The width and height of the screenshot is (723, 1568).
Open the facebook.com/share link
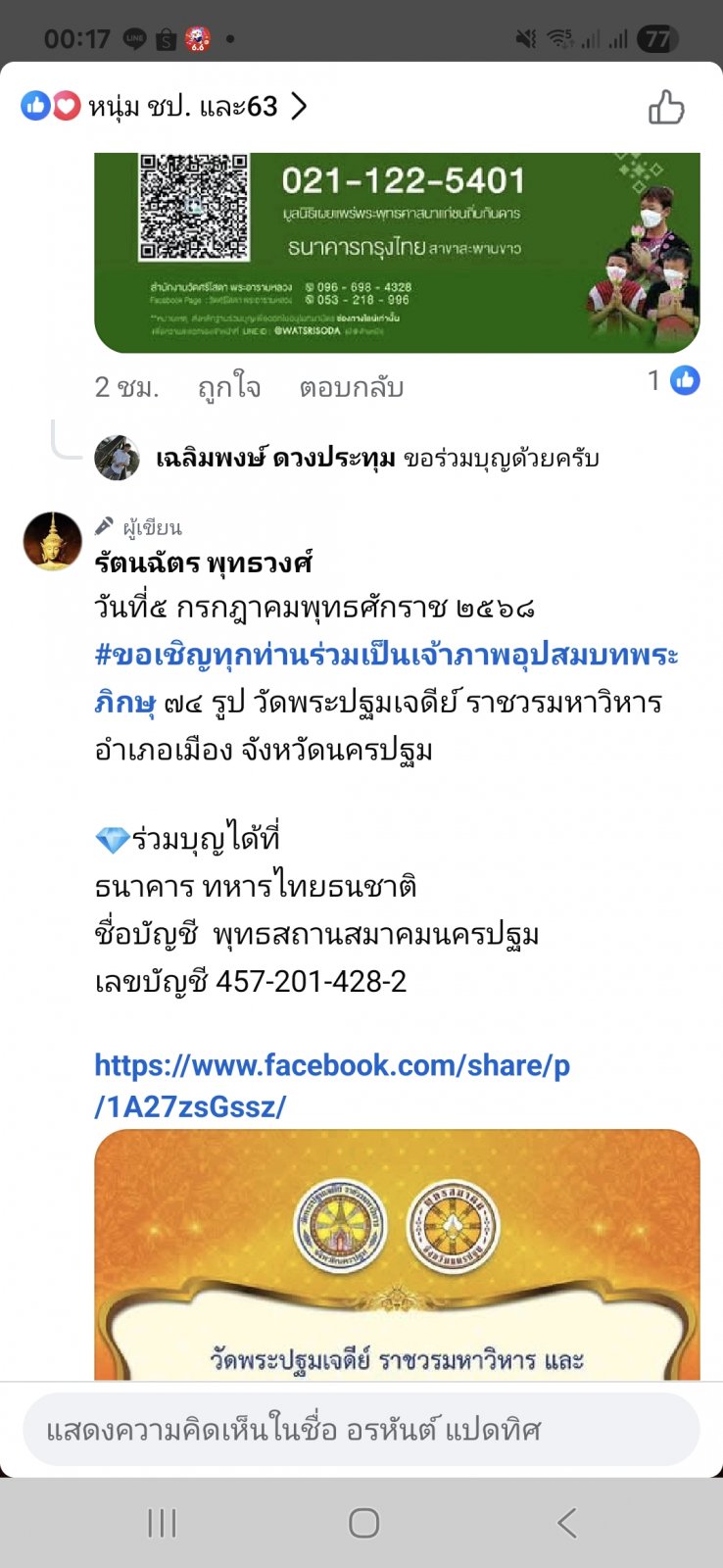(x=332, y=1086)
